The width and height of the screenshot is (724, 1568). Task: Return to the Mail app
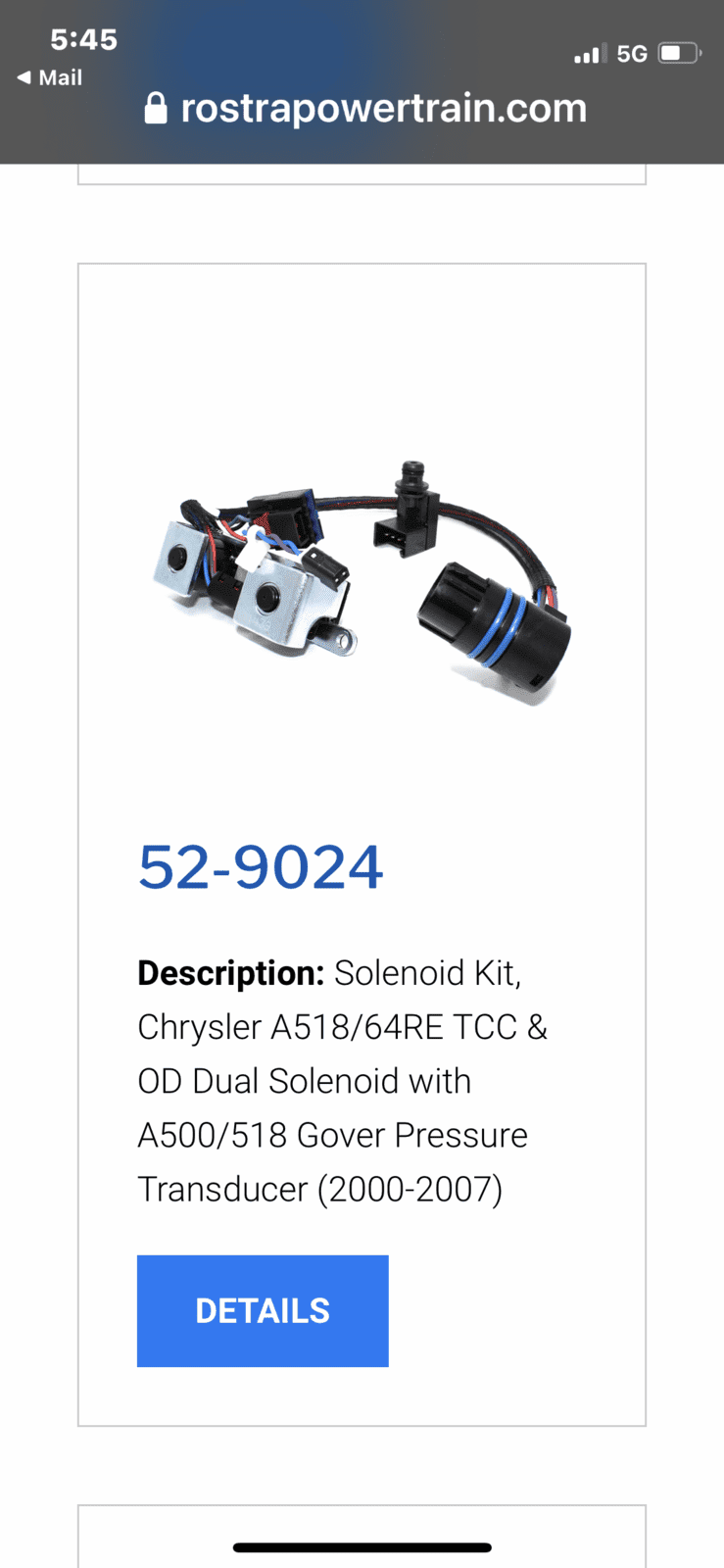pyautogui.click(x=50, y=77)
